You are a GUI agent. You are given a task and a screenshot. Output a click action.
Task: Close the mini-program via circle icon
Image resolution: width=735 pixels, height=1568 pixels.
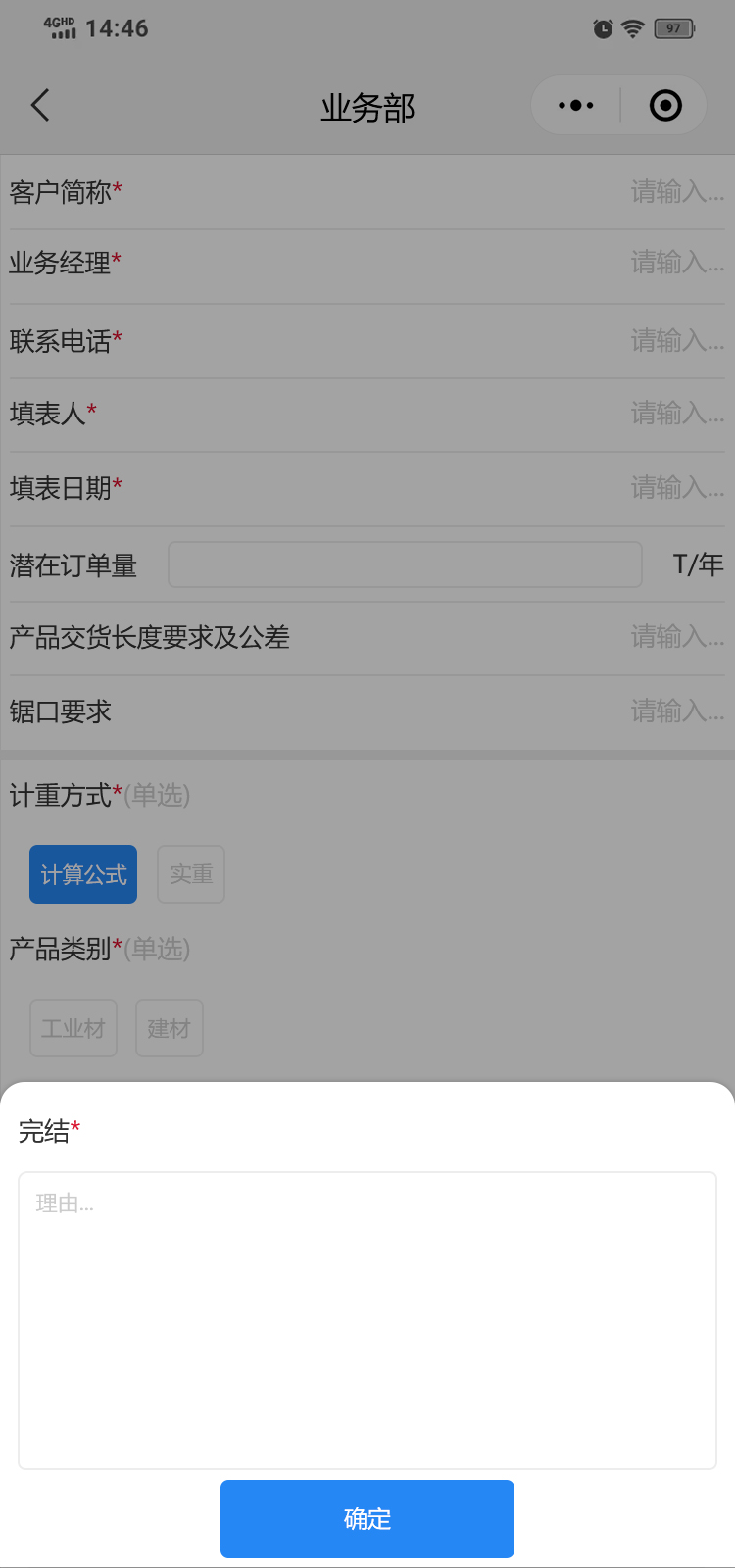pos(665,105)
